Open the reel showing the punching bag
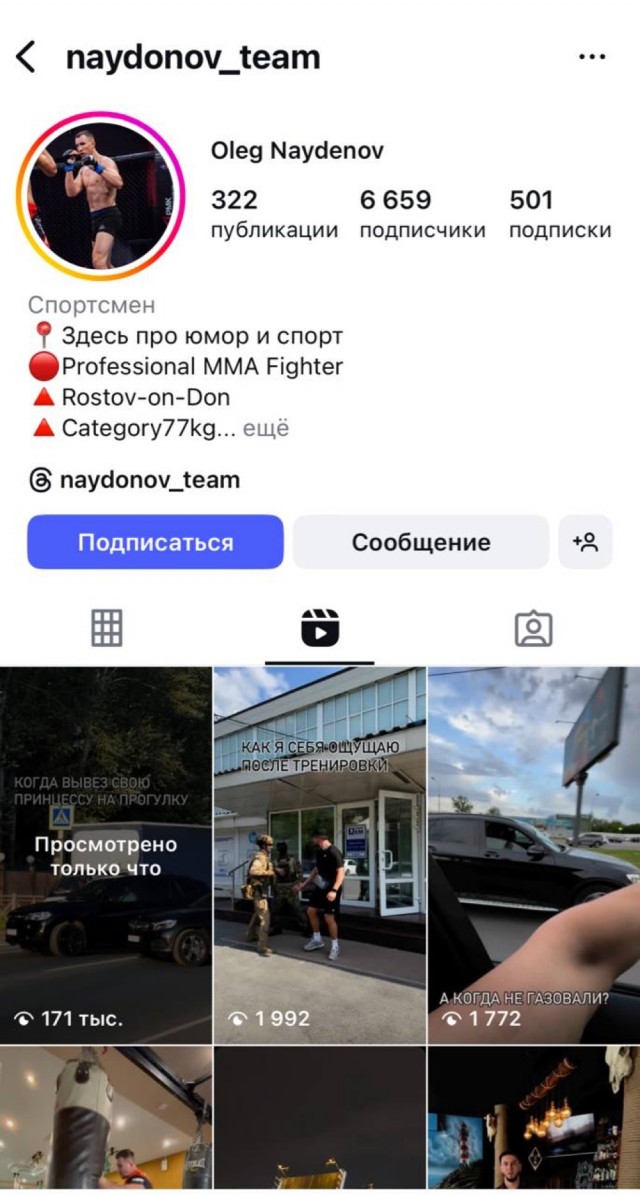This screenshot has height=1195, width=640. pos(105,1118)
